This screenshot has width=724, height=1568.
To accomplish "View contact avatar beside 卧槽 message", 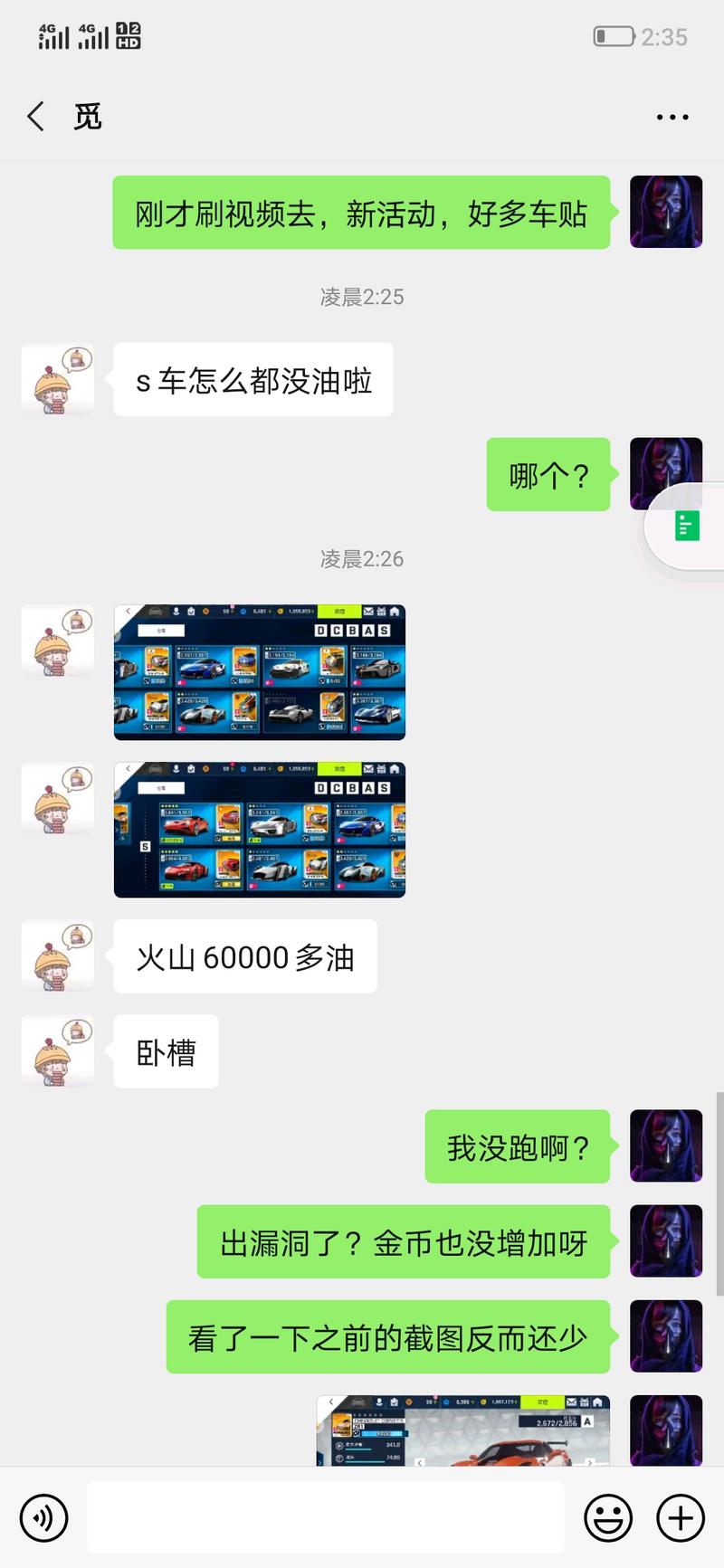I will click(58, 1050).
